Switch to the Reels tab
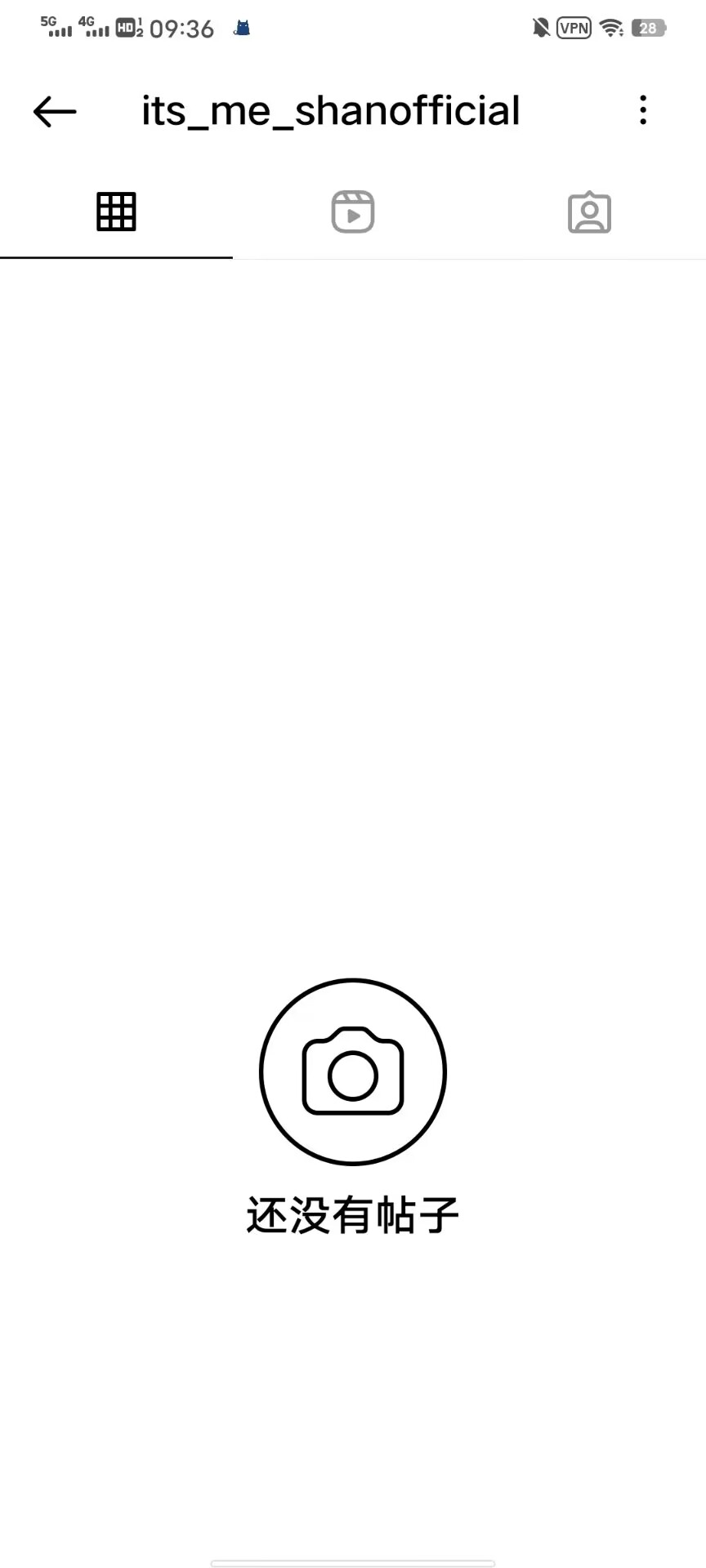This screenshot has height=1568, width=706. [352, 212]
